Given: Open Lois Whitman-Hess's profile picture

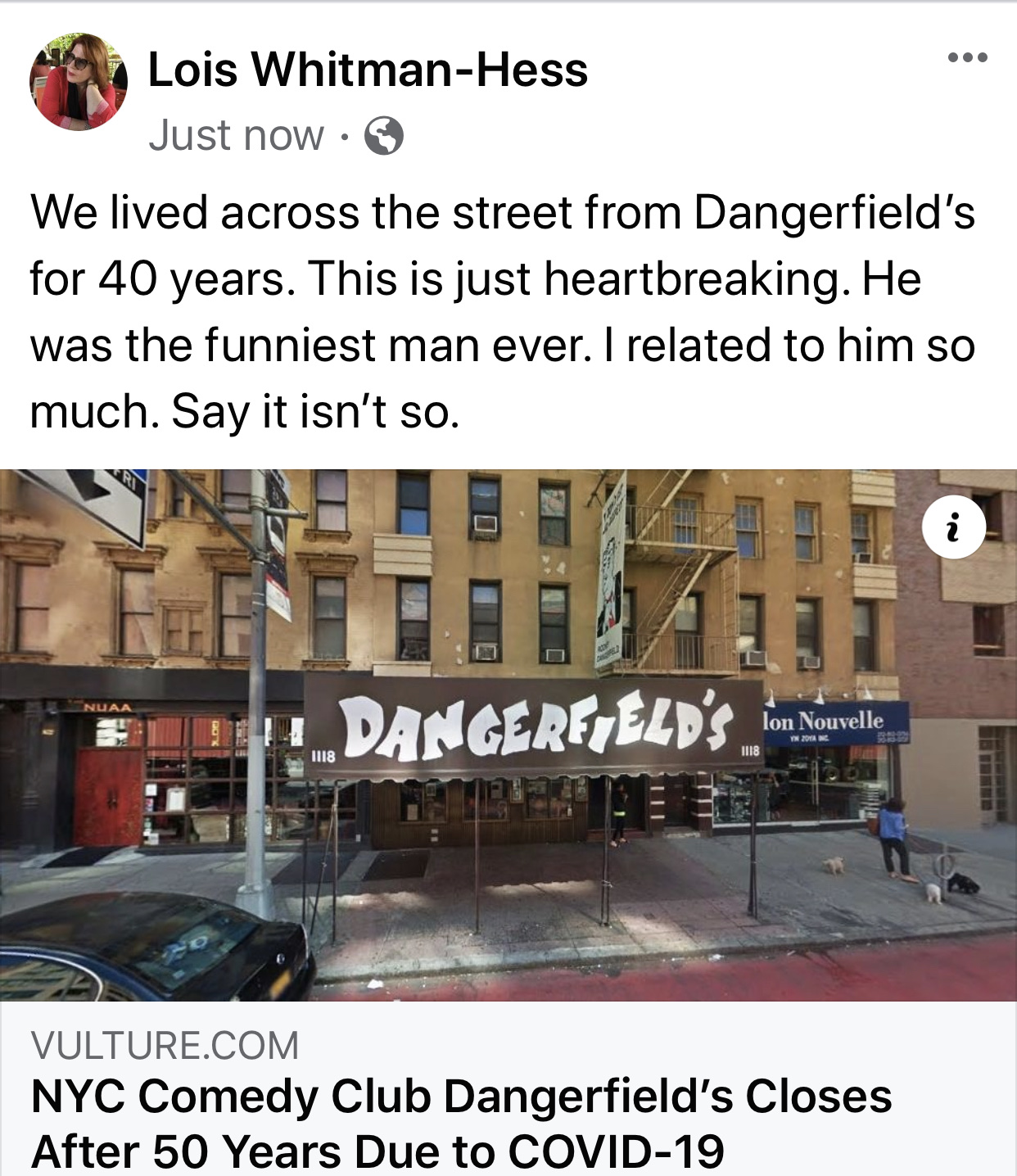Looking at the screenshot, I should (79, 82).
